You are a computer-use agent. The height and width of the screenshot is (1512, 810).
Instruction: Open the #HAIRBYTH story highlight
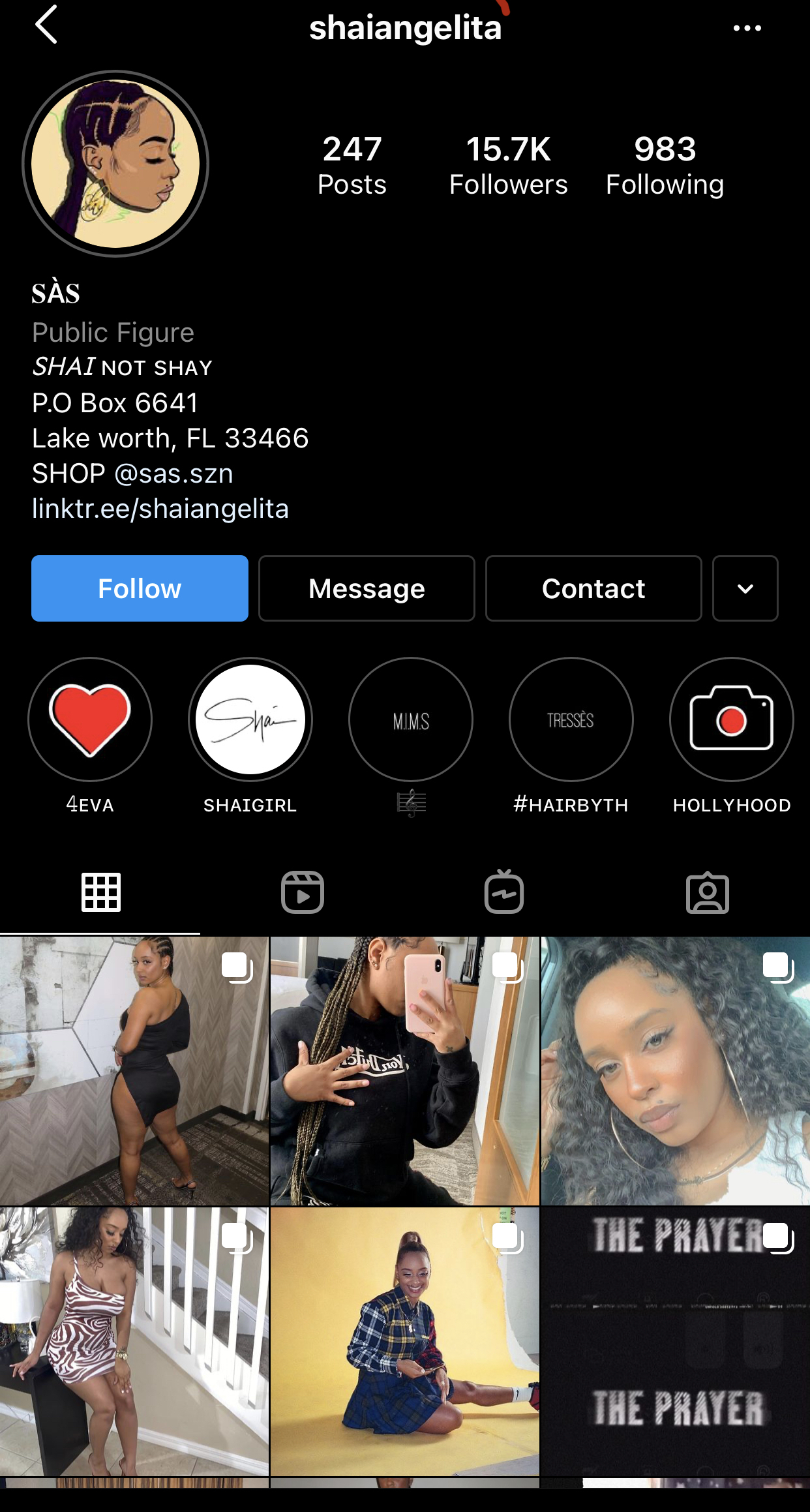(571, 720)
